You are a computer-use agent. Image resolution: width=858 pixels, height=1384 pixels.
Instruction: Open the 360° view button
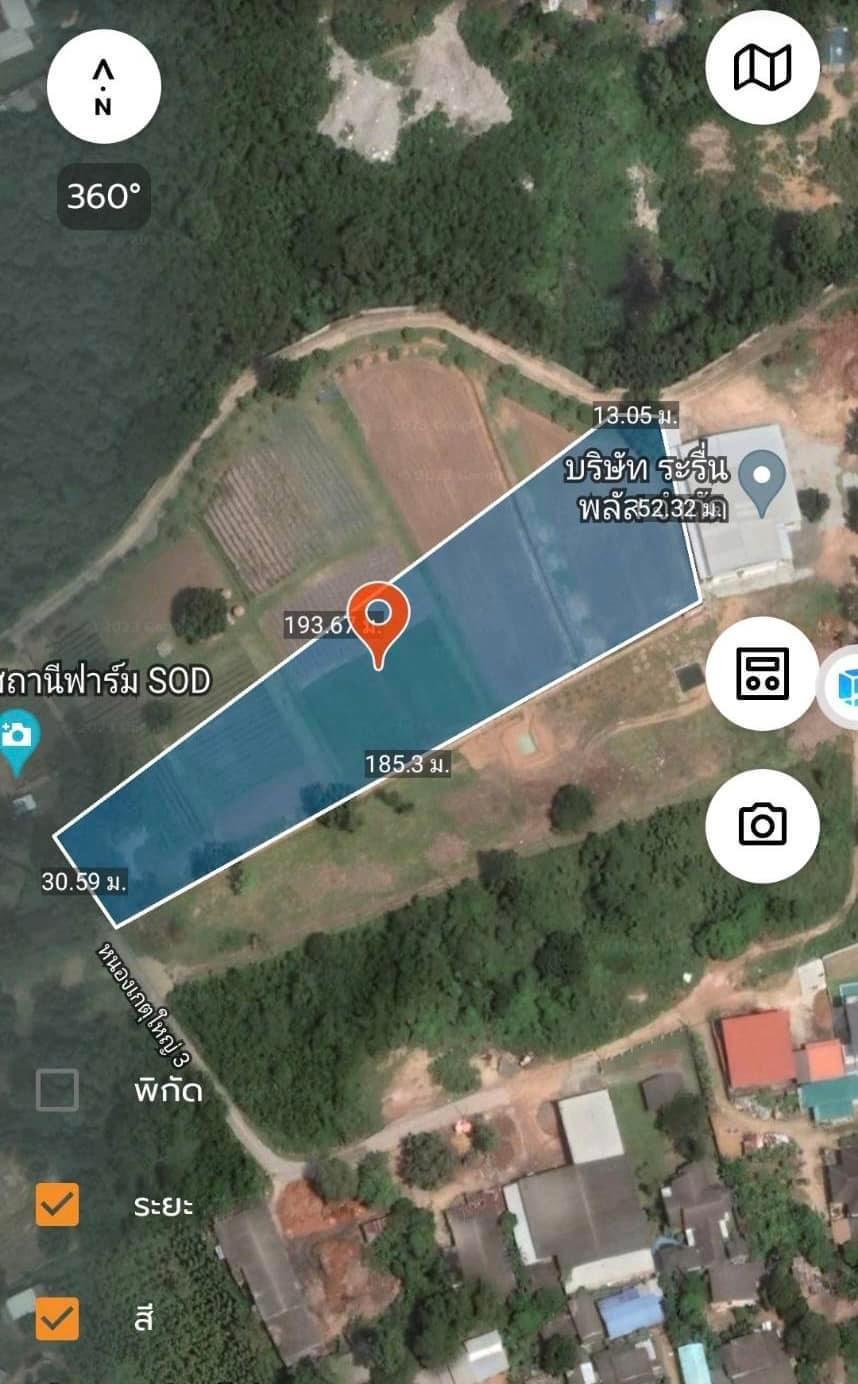coord(103,196)
